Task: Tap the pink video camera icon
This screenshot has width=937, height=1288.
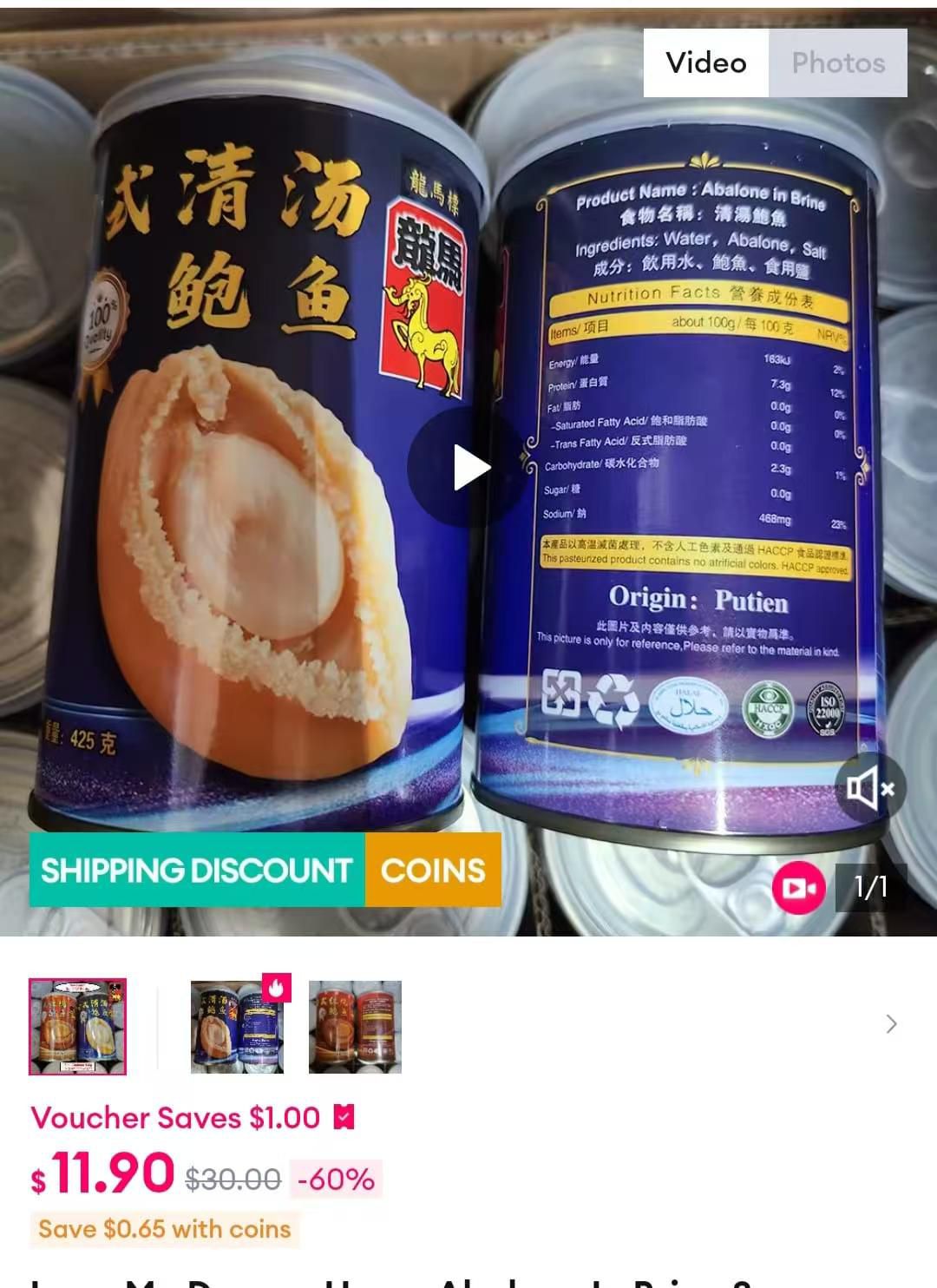Action: [x=798, y=887]
